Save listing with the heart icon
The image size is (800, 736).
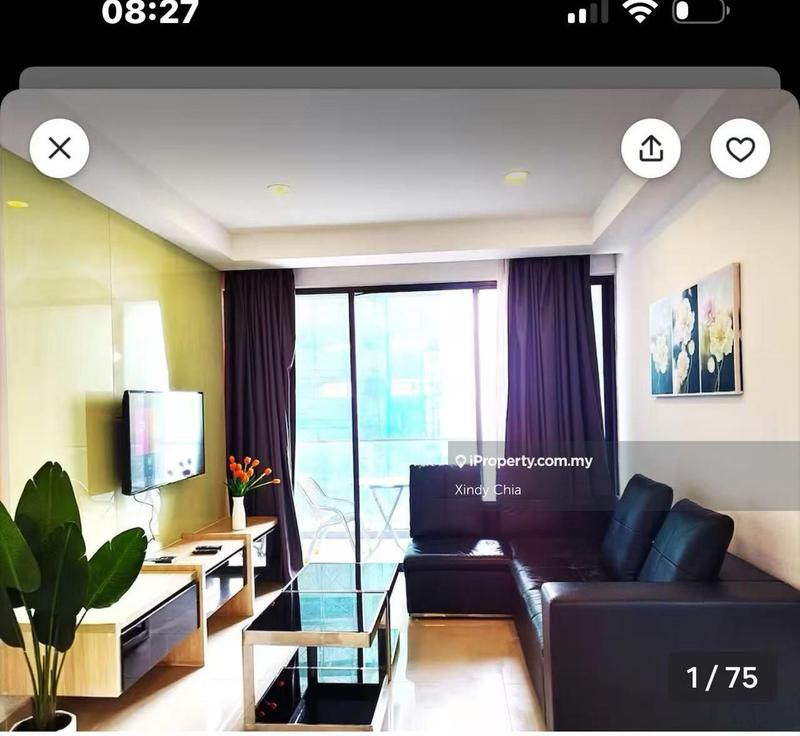(x=740, y=149)
